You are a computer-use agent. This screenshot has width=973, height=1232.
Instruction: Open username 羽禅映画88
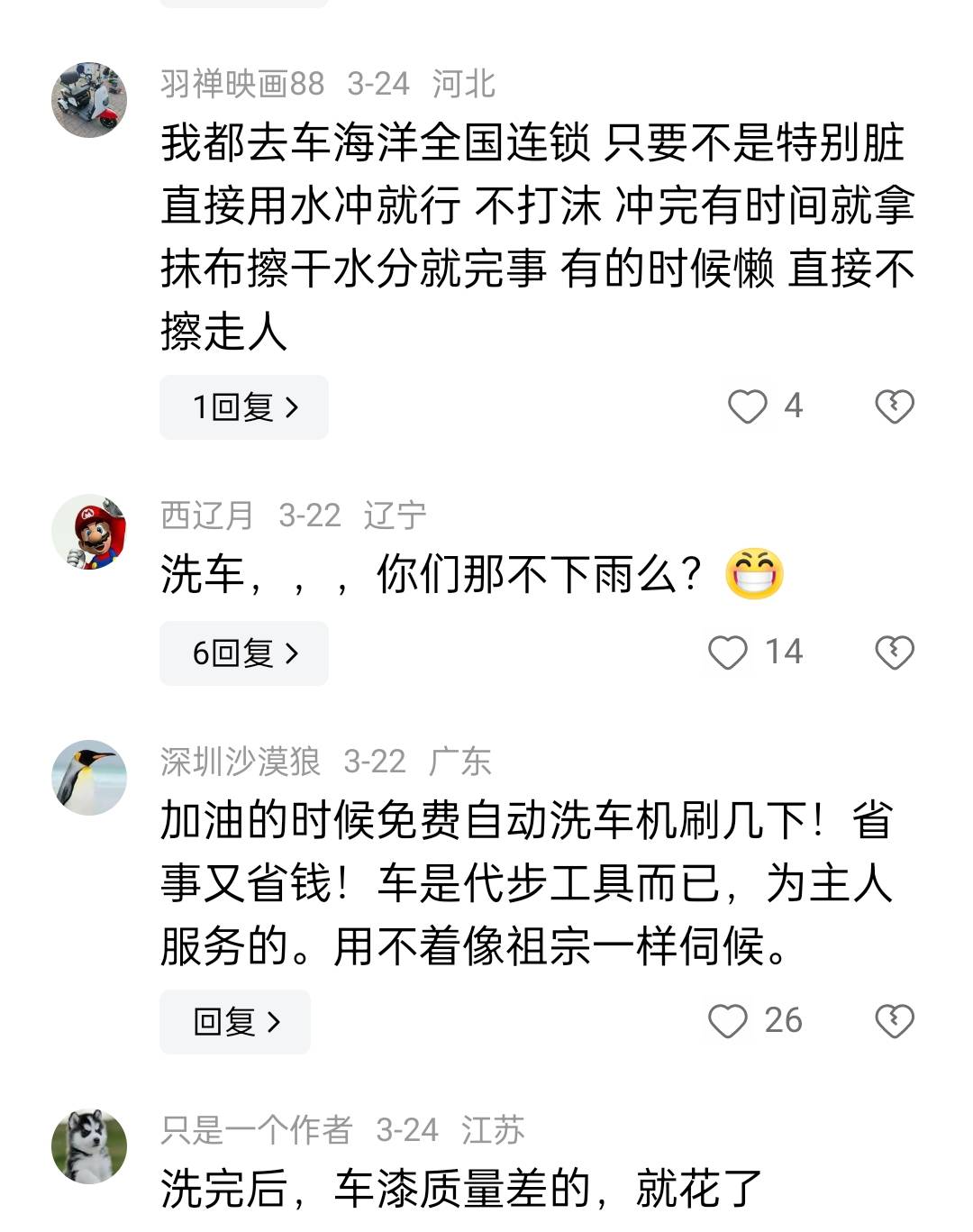242,84
